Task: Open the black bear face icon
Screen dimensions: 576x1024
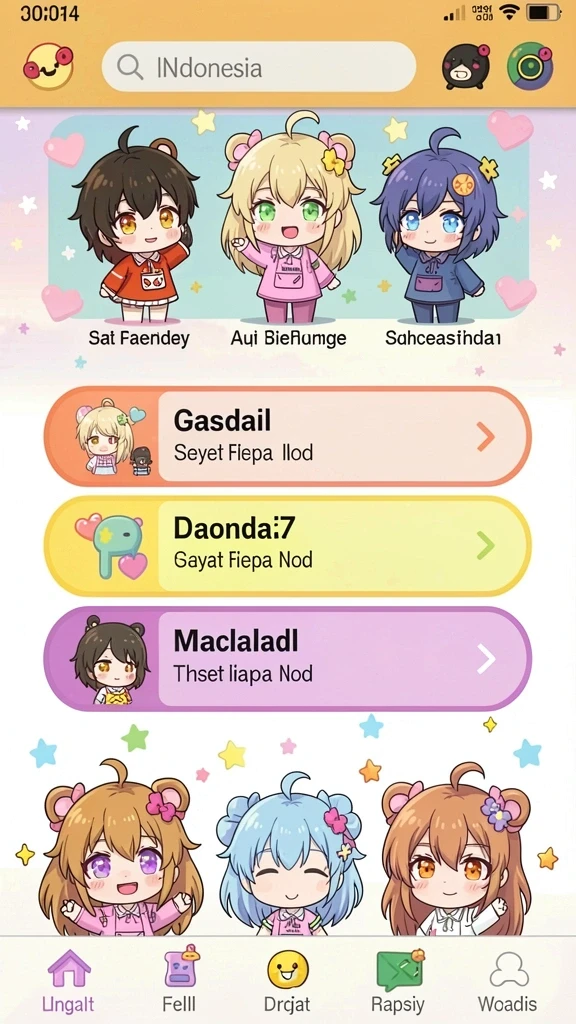Action: point(466,66)
